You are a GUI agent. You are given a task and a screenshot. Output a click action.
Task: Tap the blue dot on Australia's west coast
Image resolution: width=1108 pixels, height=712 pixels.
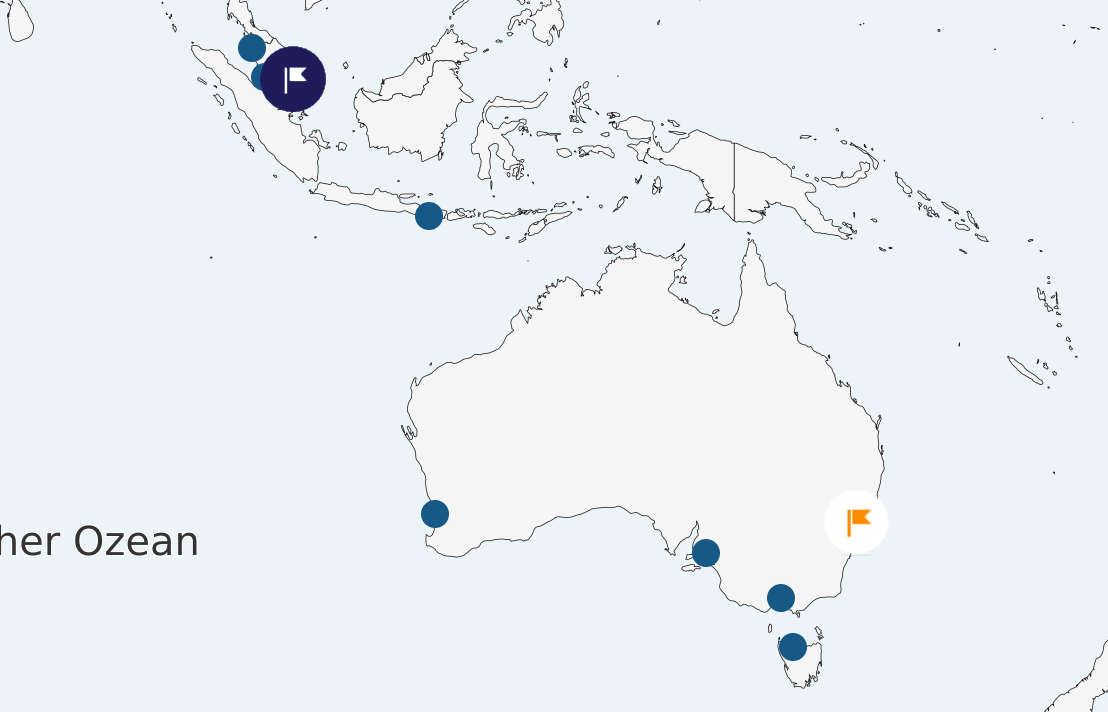435,514
